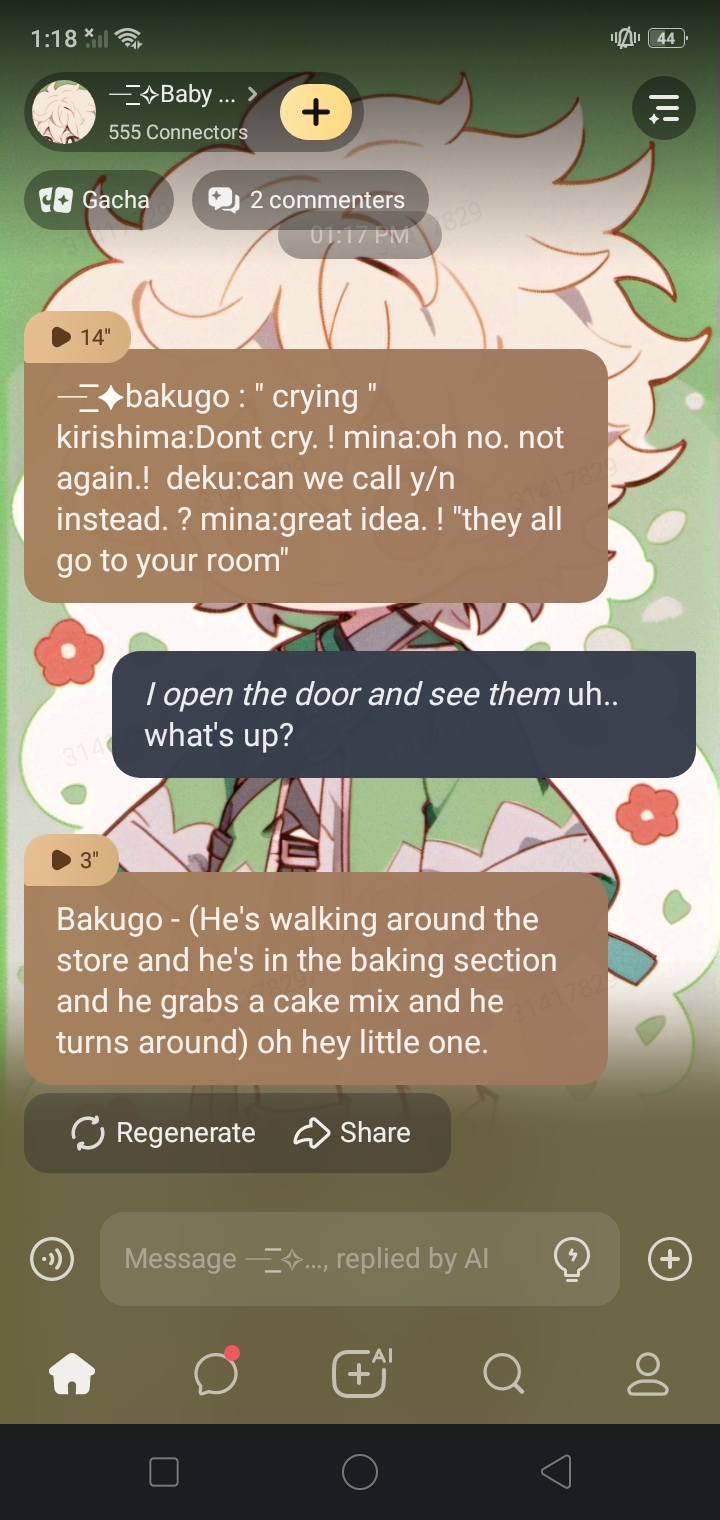Open the Profile tab
720x1520 pixels.
click(x=647, y=1374)
